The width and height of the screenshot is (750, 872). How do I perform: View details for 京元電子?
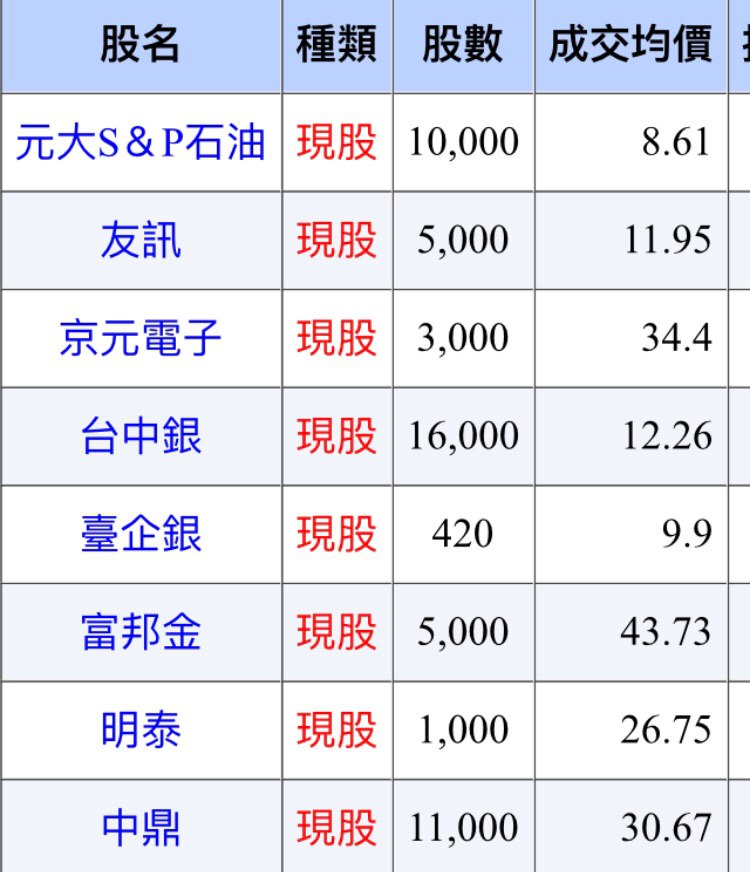point(141,339)
